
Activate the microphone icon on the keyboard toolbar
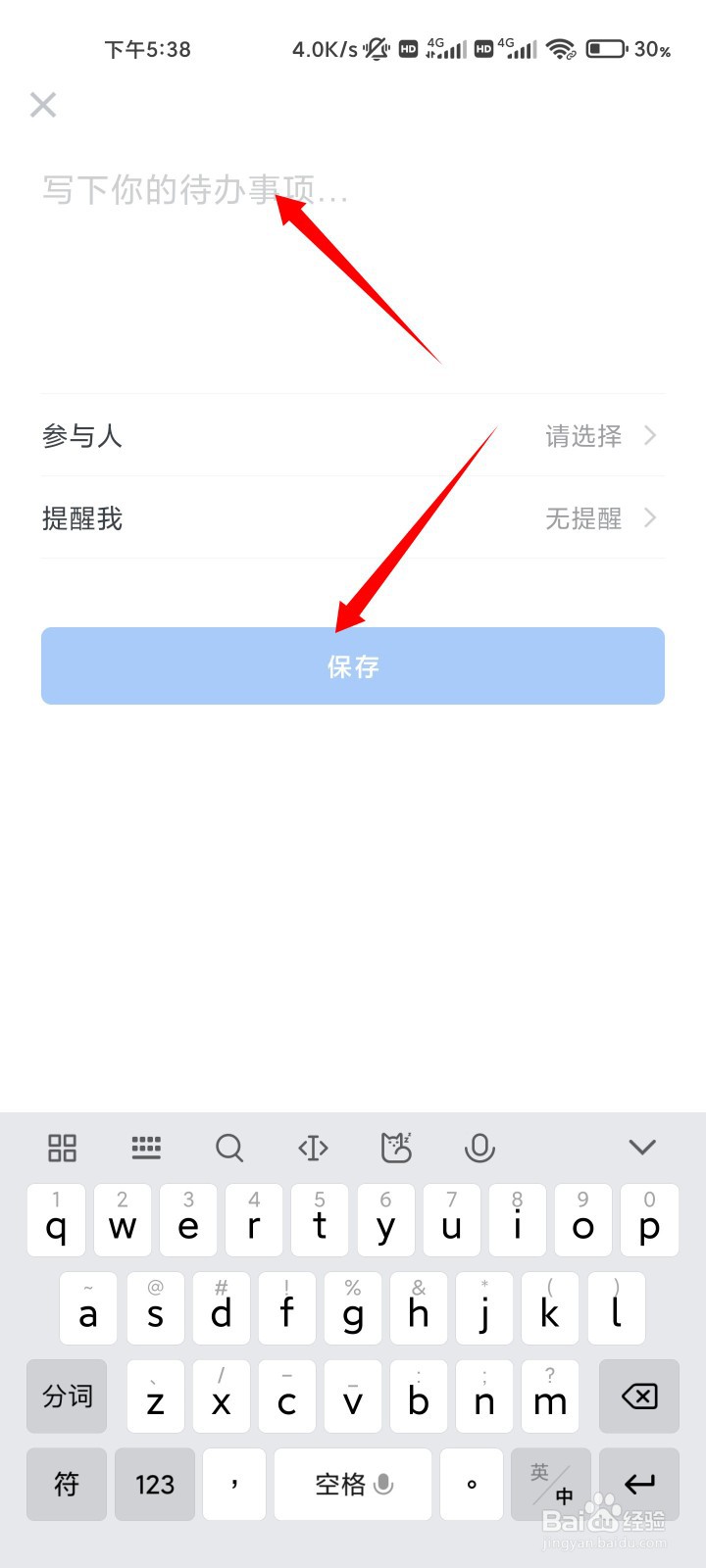[479, 1147]
